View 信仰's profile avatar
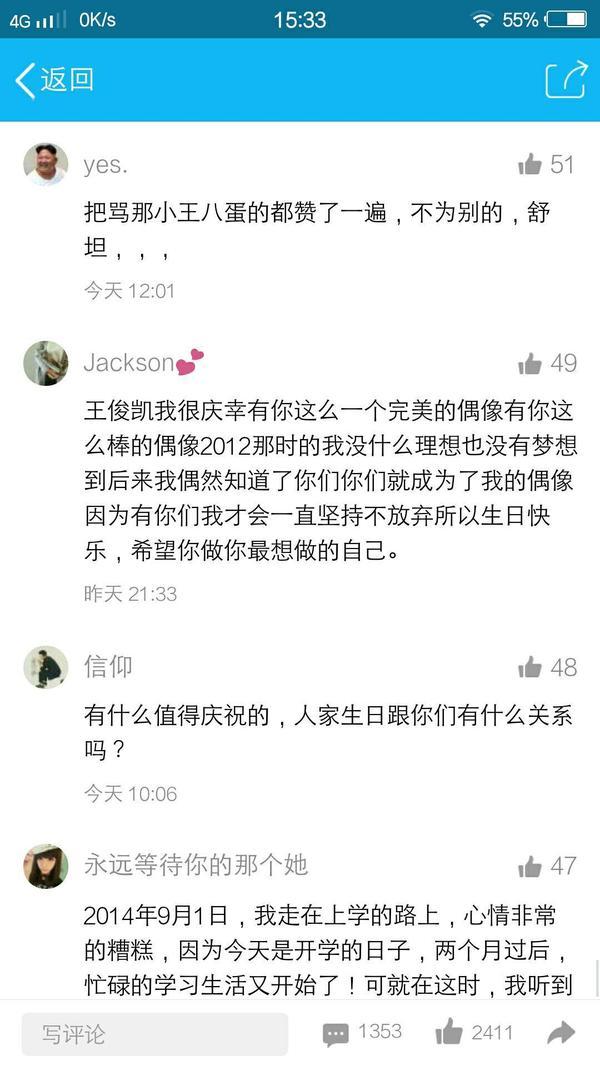 pos(46,667)
